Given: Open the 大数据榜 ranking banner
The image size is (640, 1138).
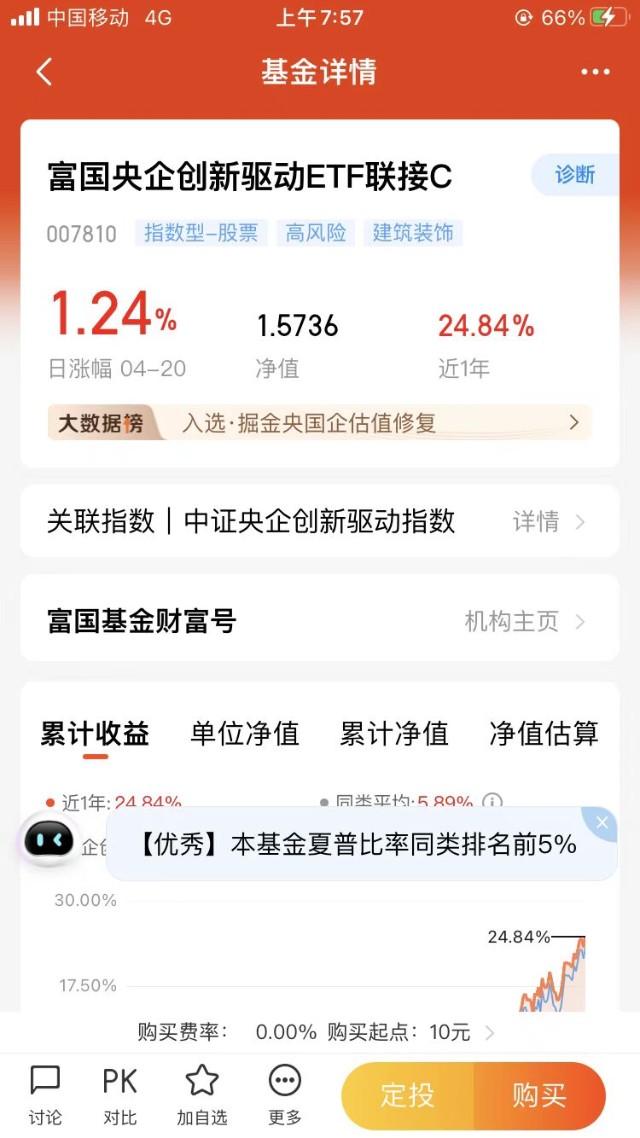Looking at the screenshot, I should (x=319, y=422).
